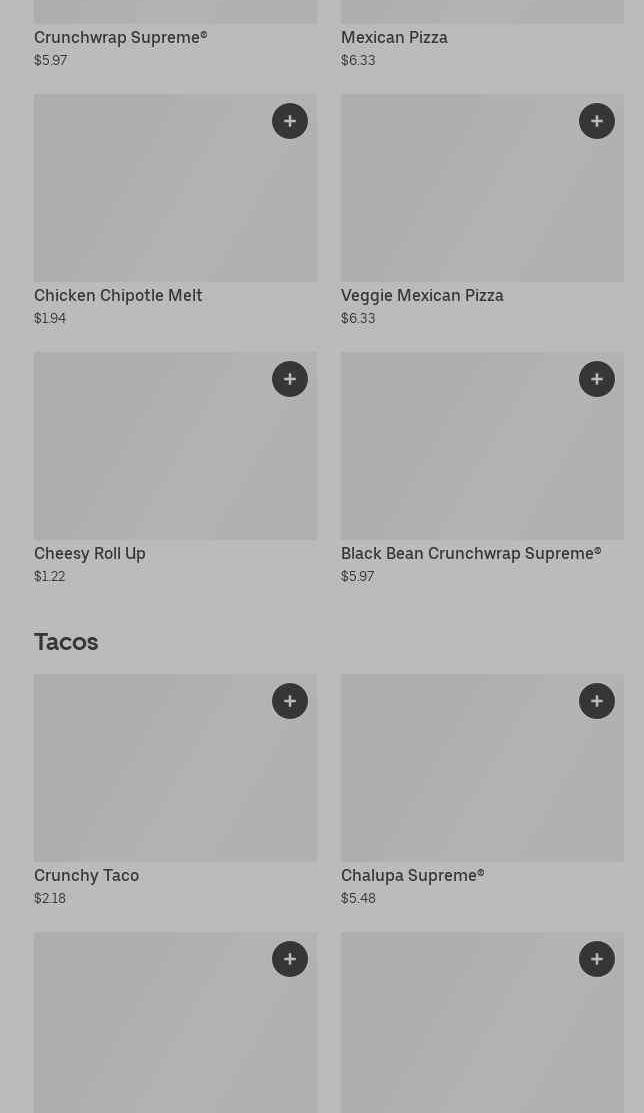Open the Mexican Pizza item
Screen dimensions: 644x1113
pyautogui.click(x=394, y=38)
